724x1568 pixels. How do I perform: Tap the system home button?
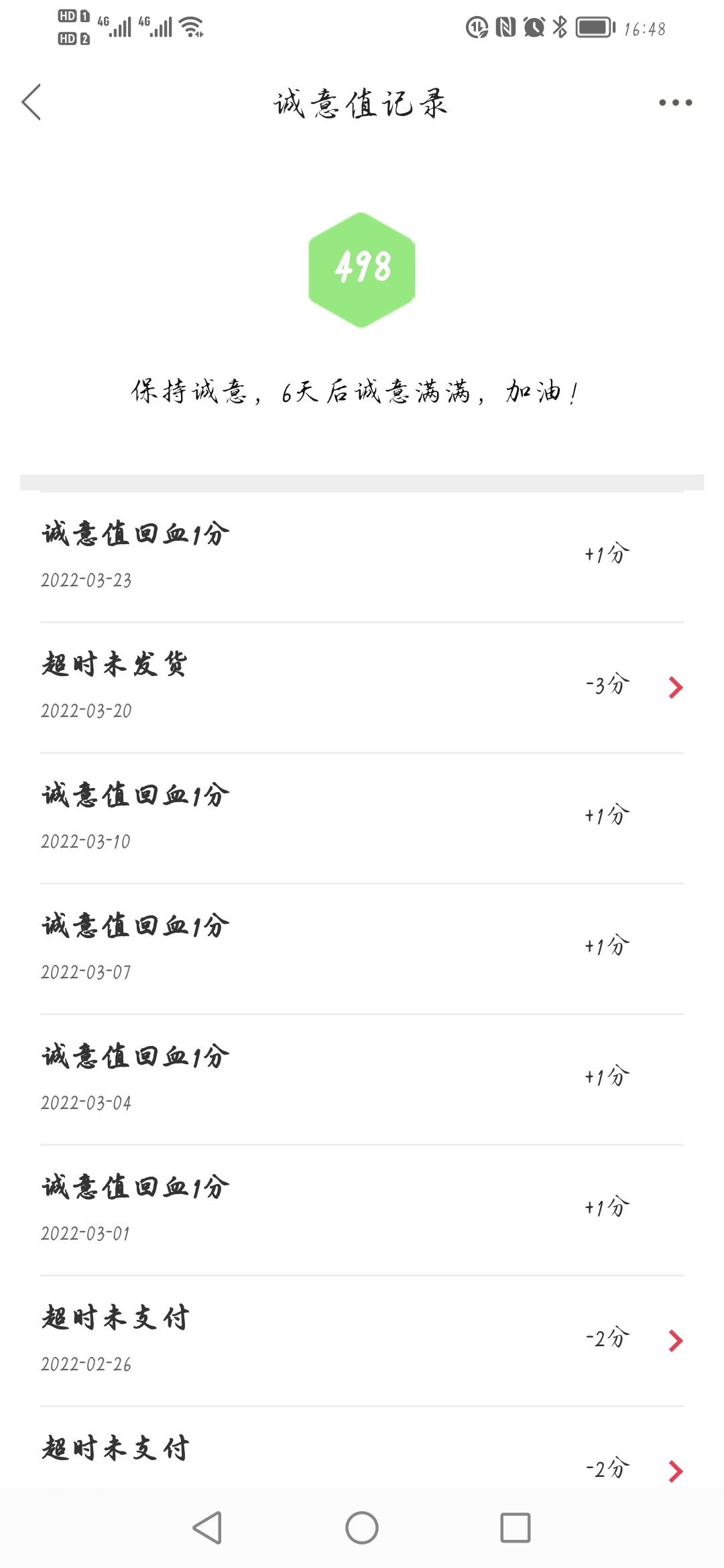(x=362, y=1528)
